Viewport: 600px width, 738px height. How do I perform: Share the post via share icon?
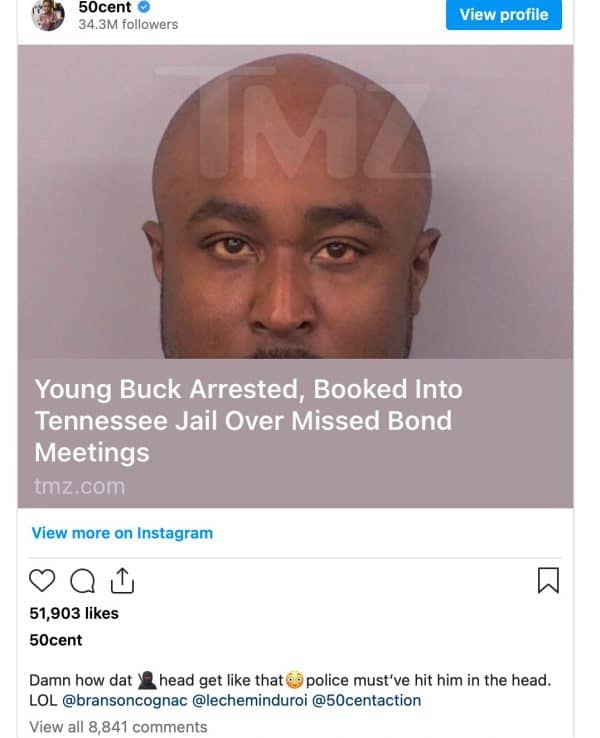(122, 580)
